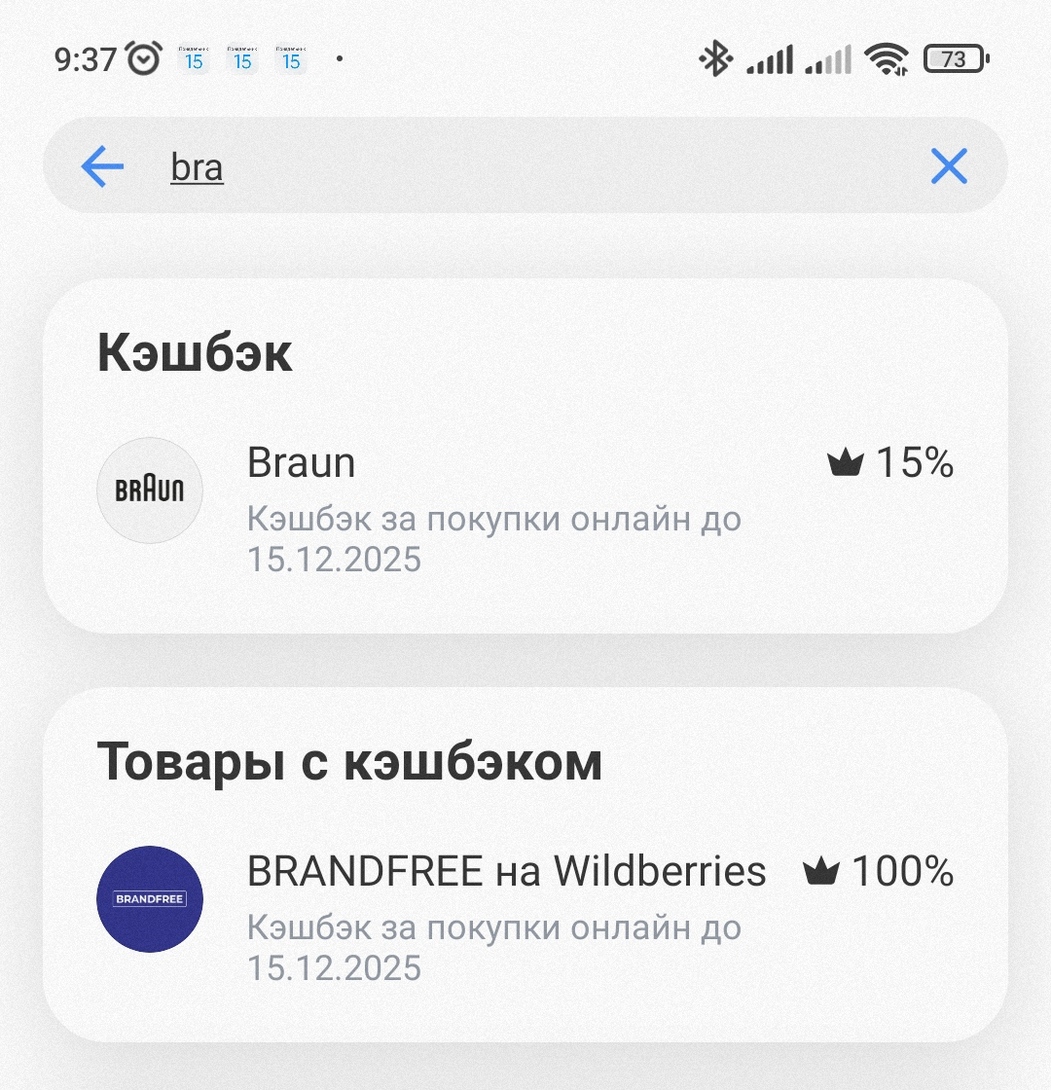Select the battery indicator showing 73

pos(954,59)
